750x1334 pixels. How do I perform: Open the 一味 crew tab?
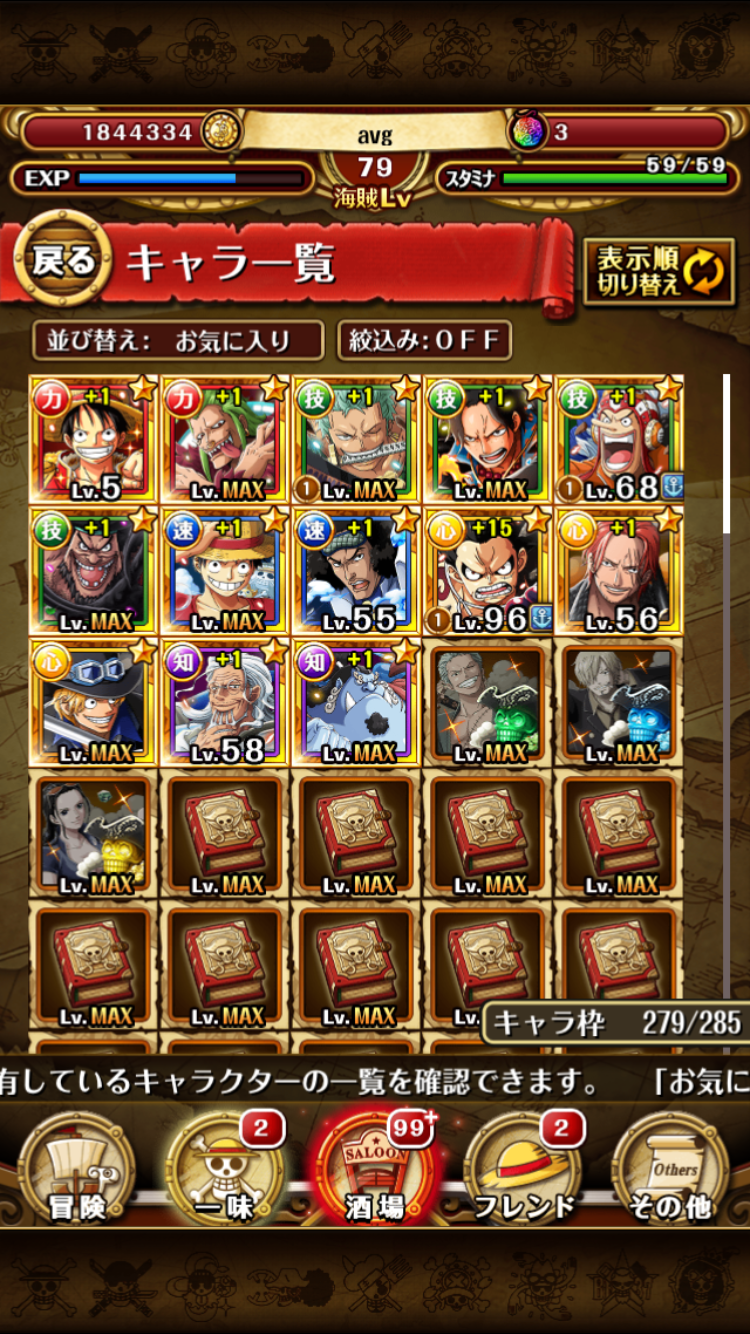click(x=225, y=1168)
